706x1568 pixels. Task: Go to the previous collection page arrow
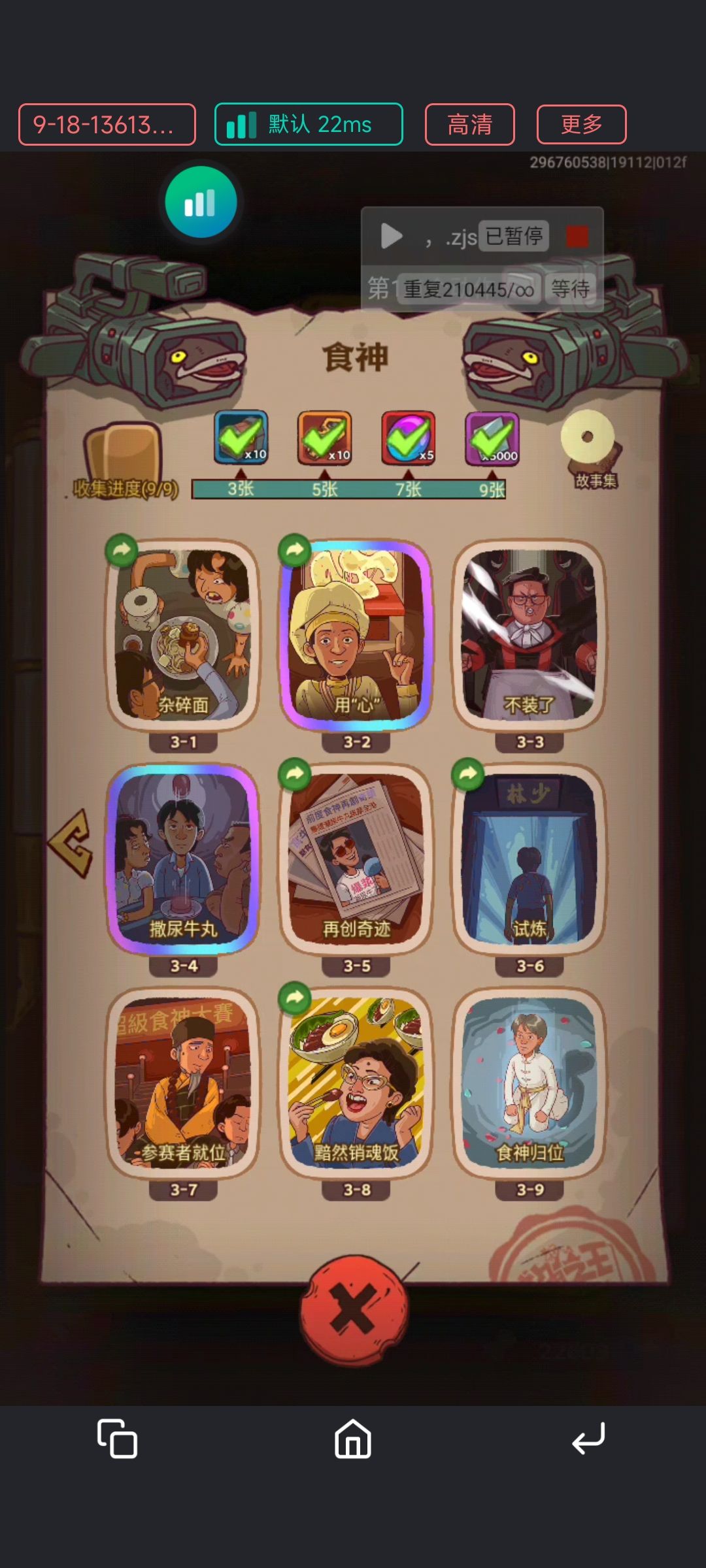coord(71,843)
